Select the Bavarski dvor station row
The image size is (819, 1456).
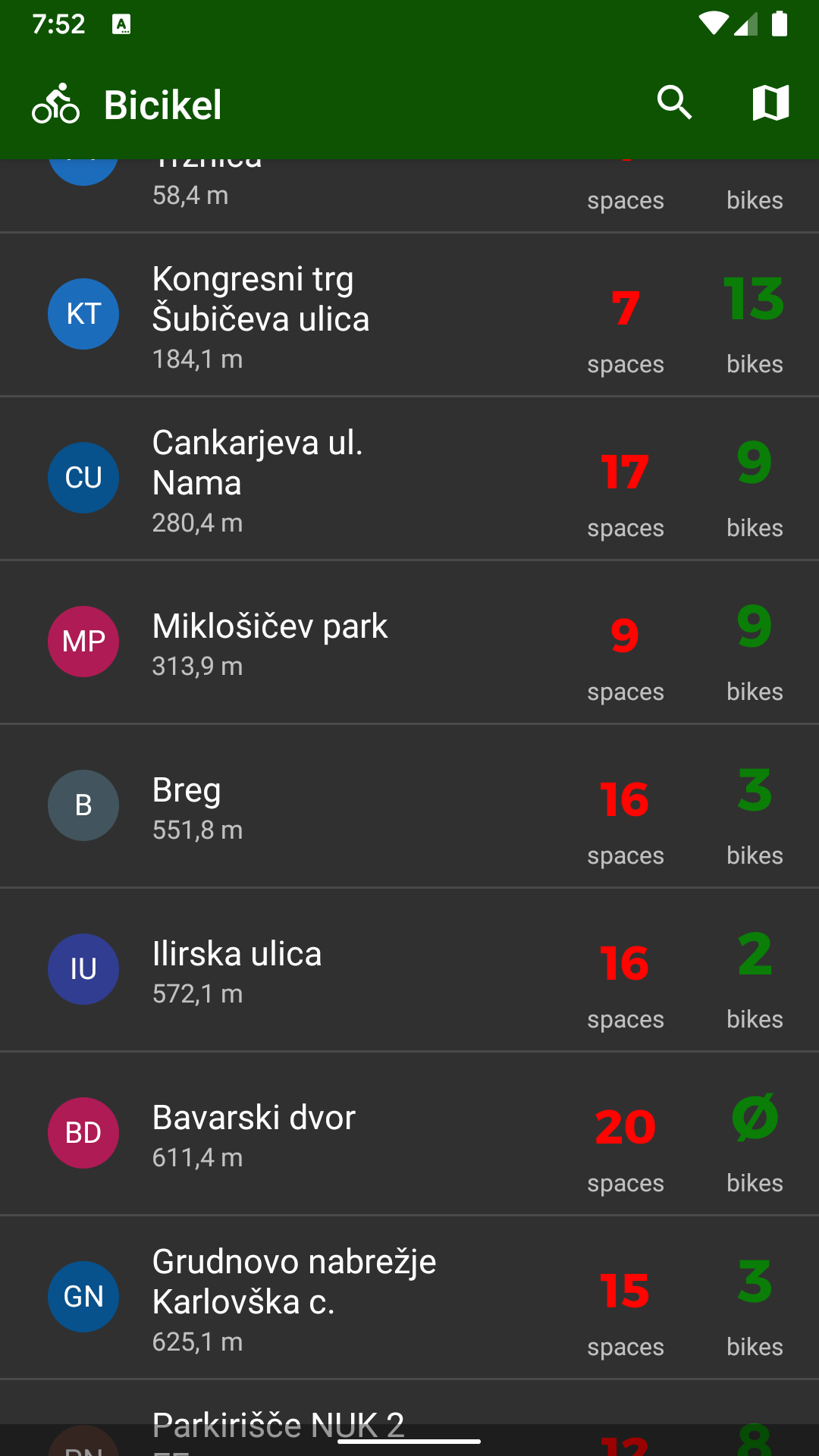(x=409, y=1134)
